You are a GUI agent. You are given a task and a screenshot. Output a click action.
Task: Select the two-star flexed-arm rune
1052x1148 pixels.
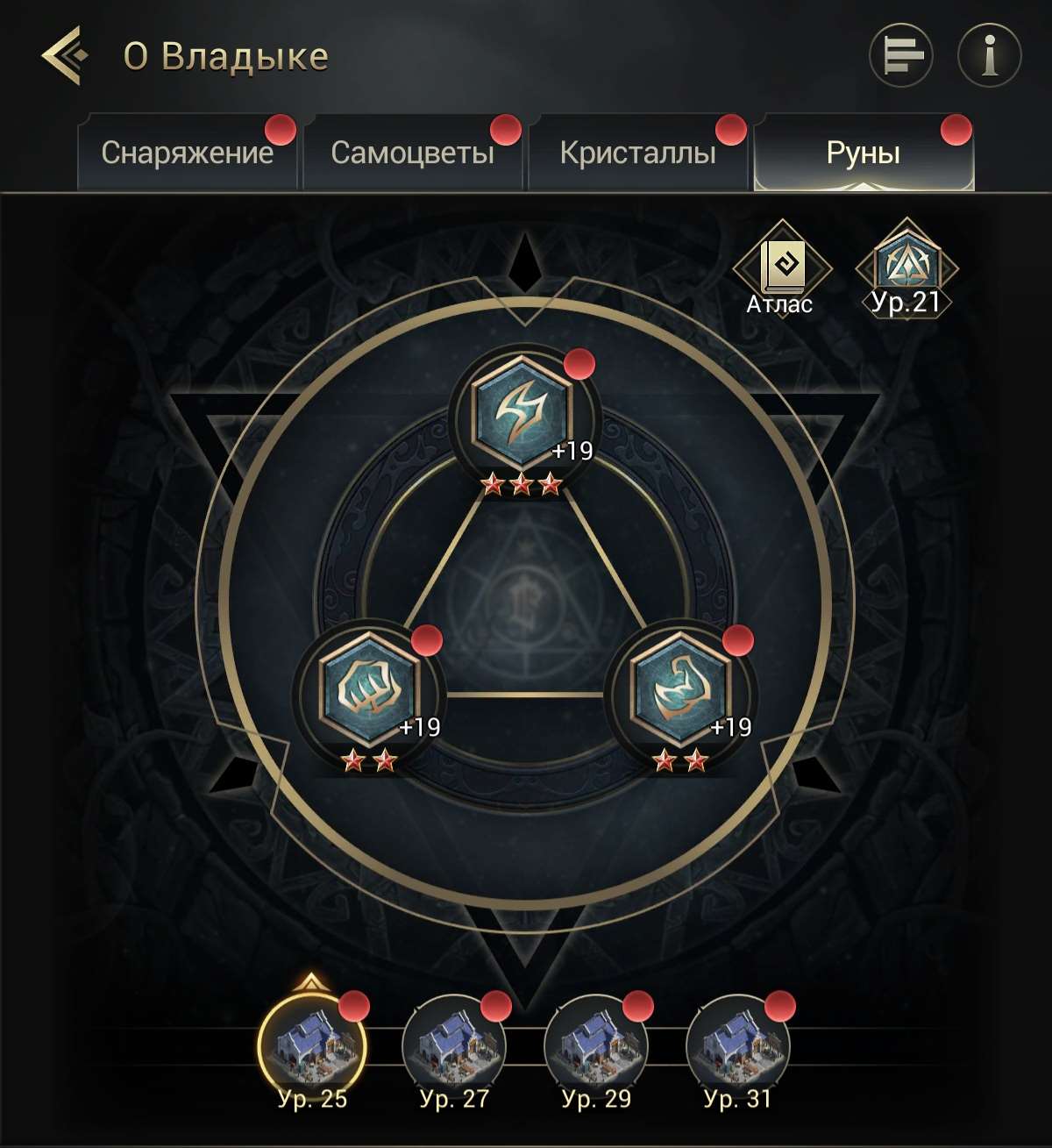(x=680, y=689)
